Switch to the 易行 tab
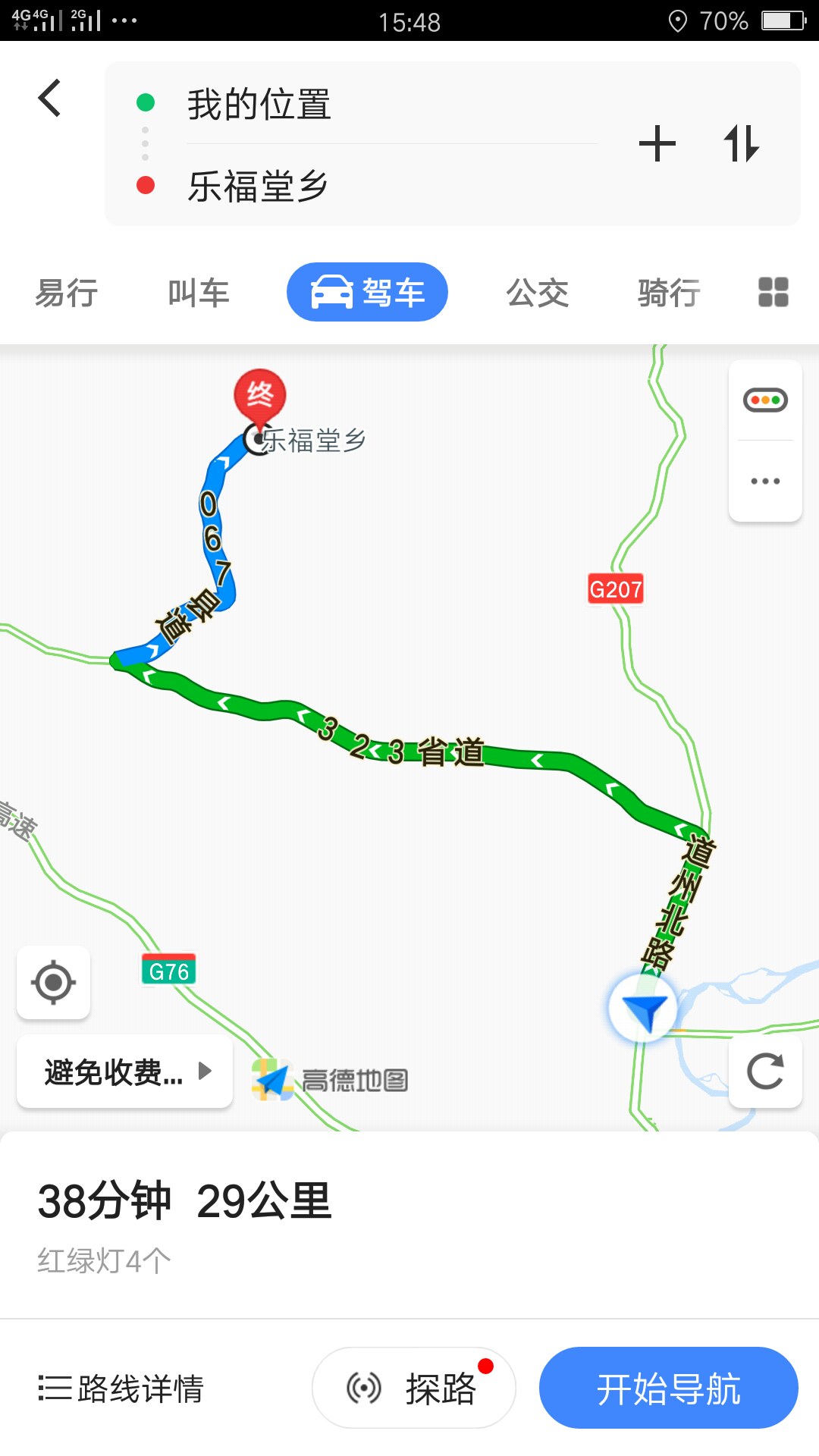The image size is (819, 1456). [x=67, y=293]
